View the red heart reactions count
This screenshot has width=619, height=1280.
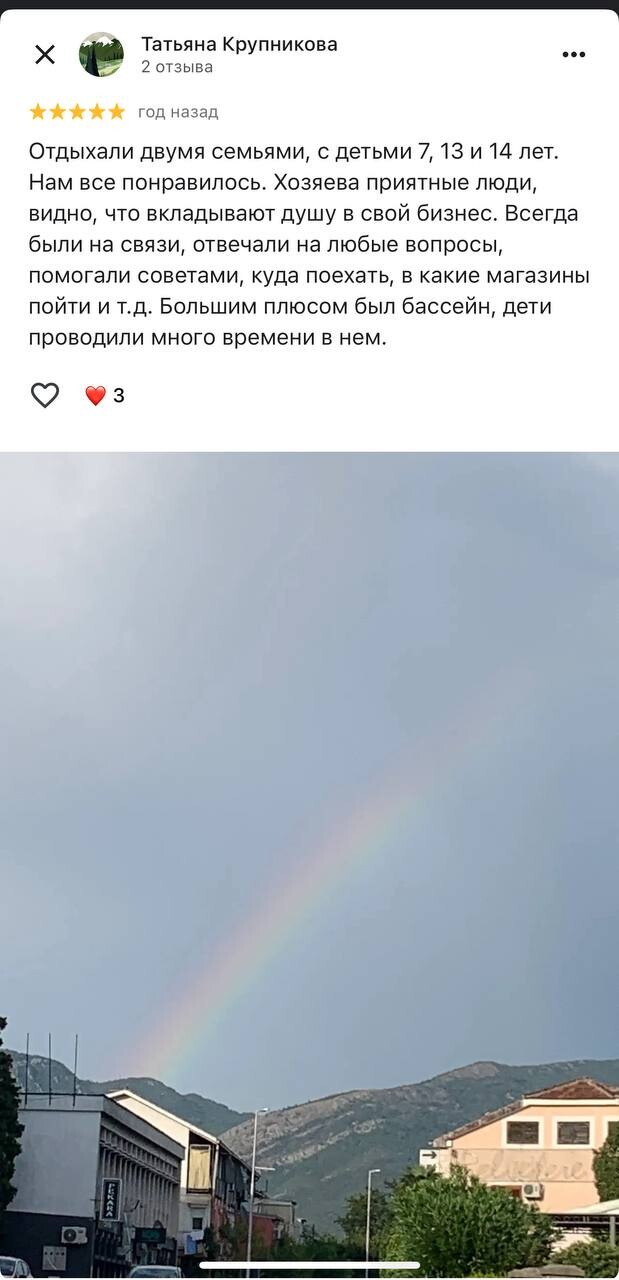pos(105,395)
